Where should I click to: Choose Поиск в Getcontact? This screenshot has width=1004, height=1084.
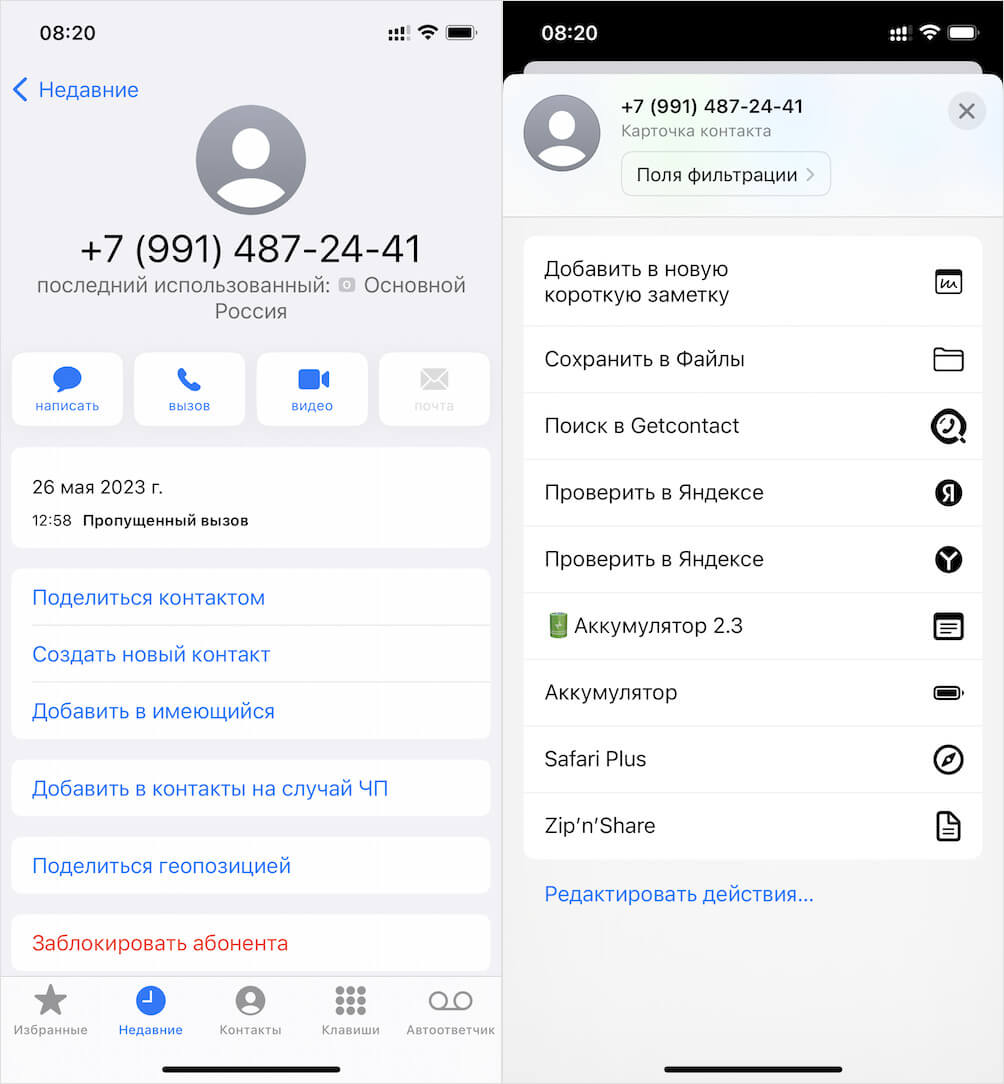pyautogui.click(x=752, y=426)
